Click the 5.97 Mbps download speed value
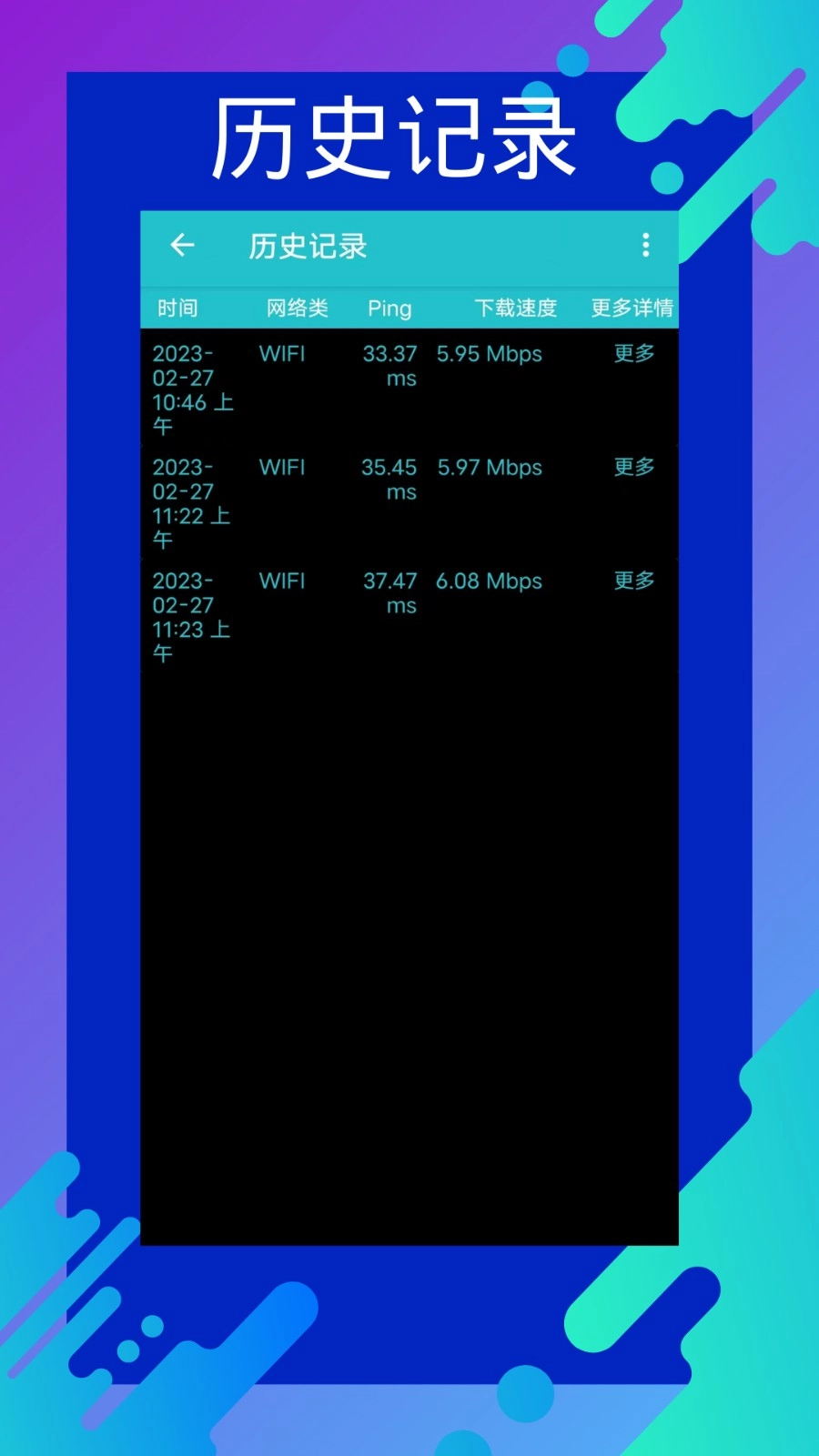Image resolution: width=819 pixels, height=1456 pixels. click(x=490, y=468)
